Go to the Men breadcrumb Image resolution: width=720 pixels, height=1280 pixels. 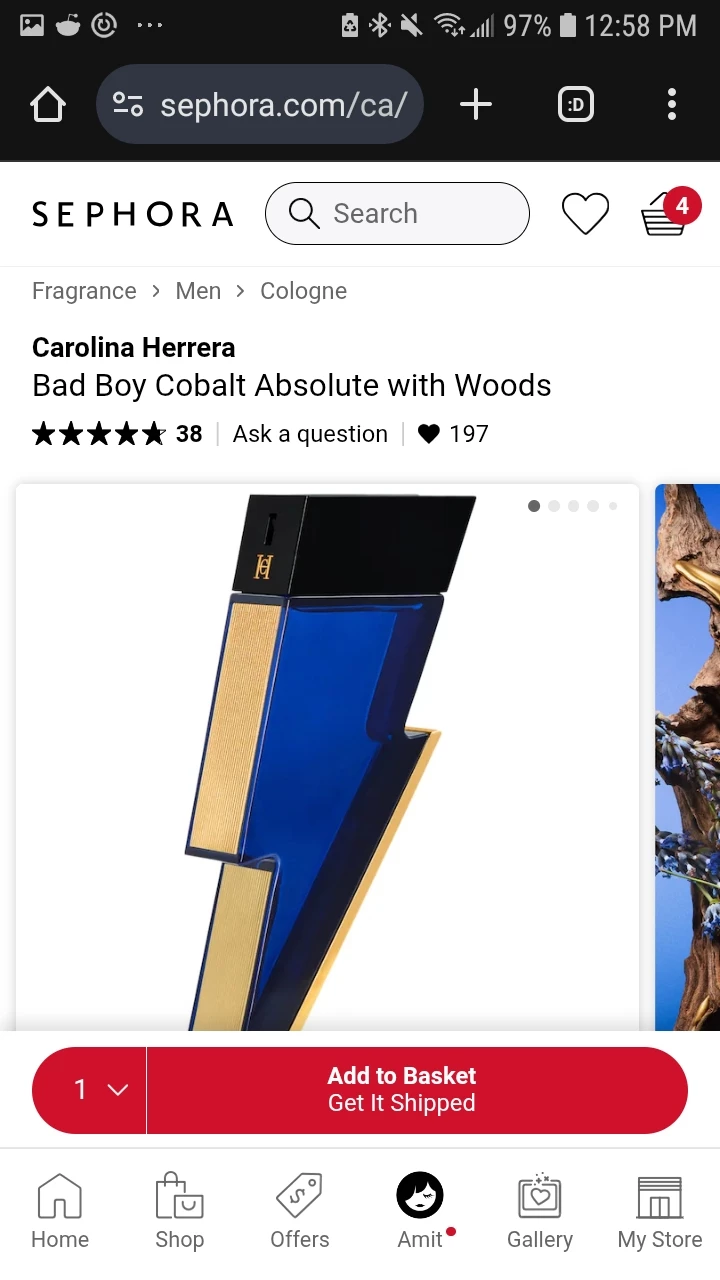(198, 291)
